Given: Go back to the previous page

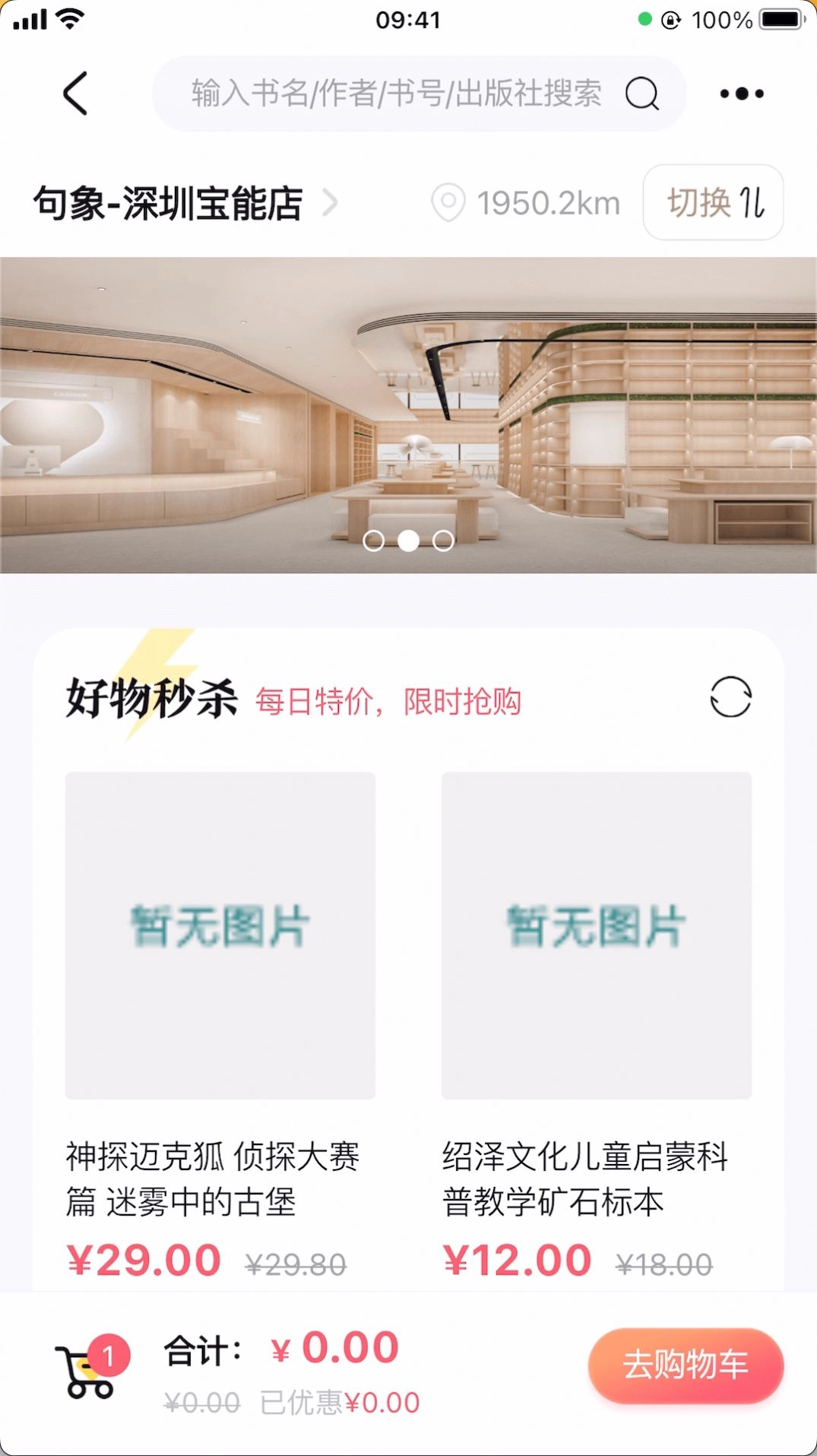Looking at the screenshot, I should (74, 94).
